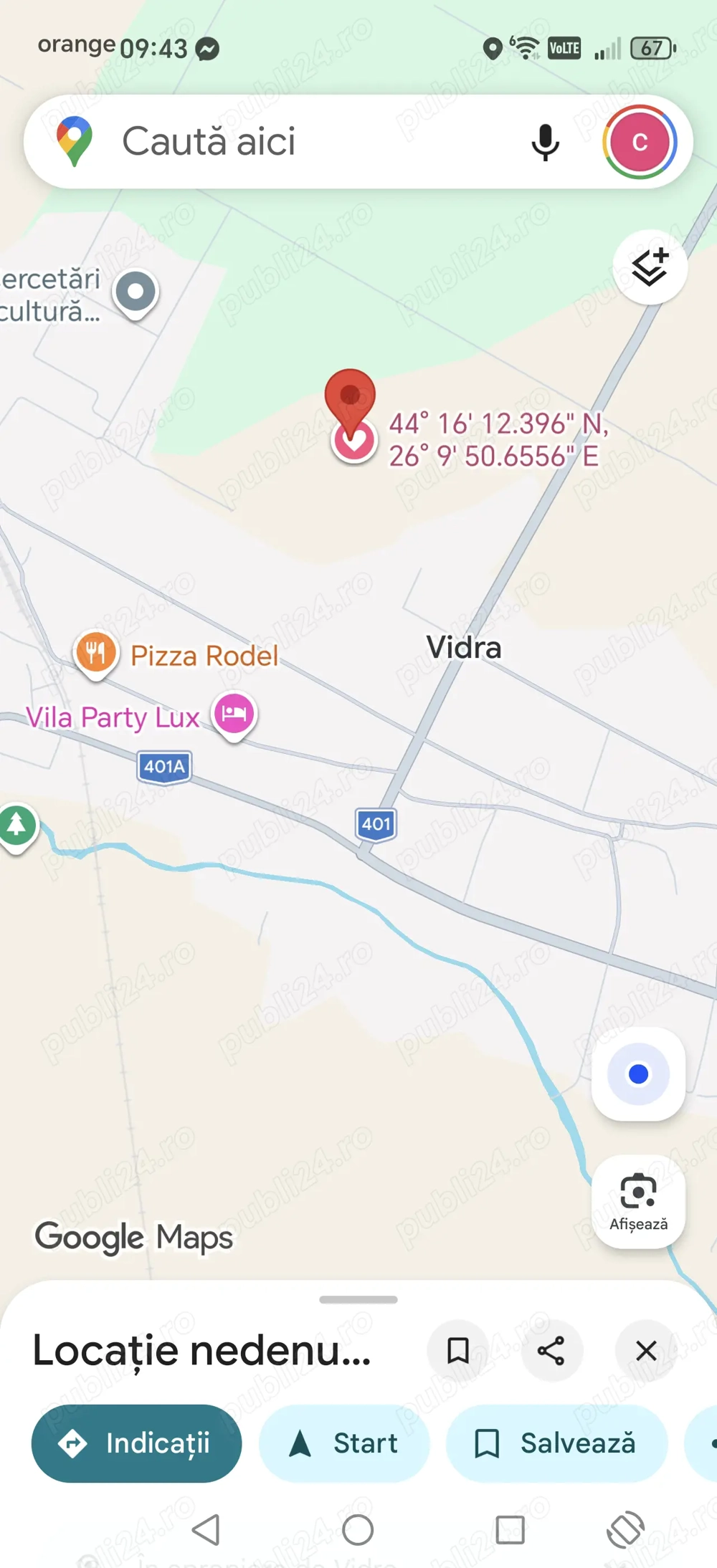
Task: Tap the microphone for voice search
Action: 545,142
